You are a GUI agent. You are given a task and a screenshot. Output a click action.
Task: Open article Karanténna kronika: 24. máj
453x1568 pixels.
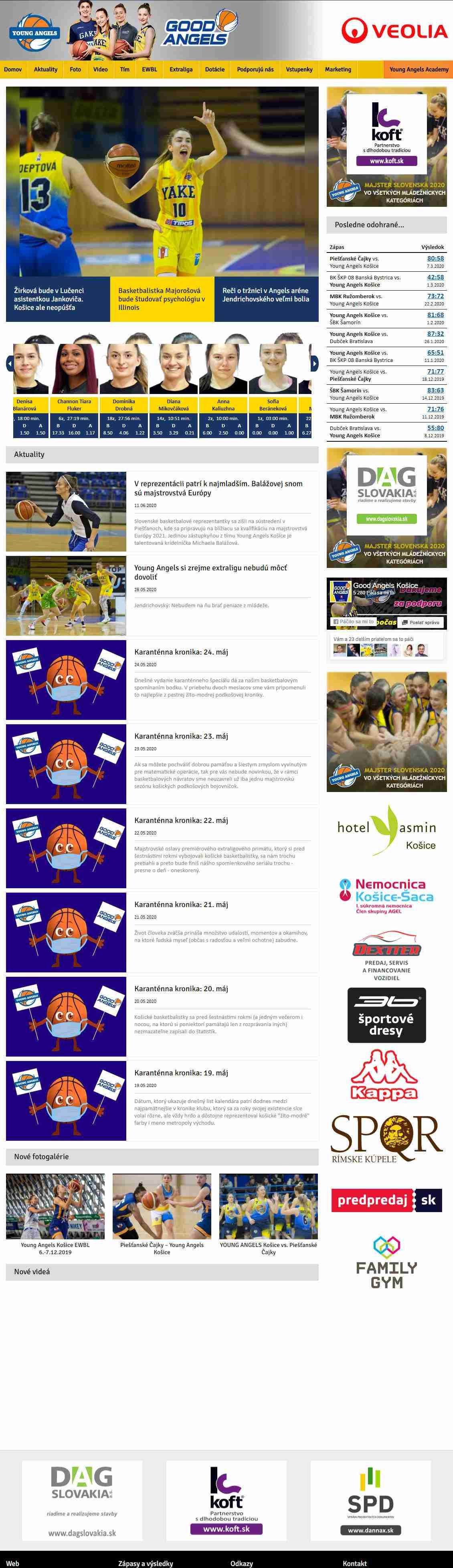pos(181,652)
